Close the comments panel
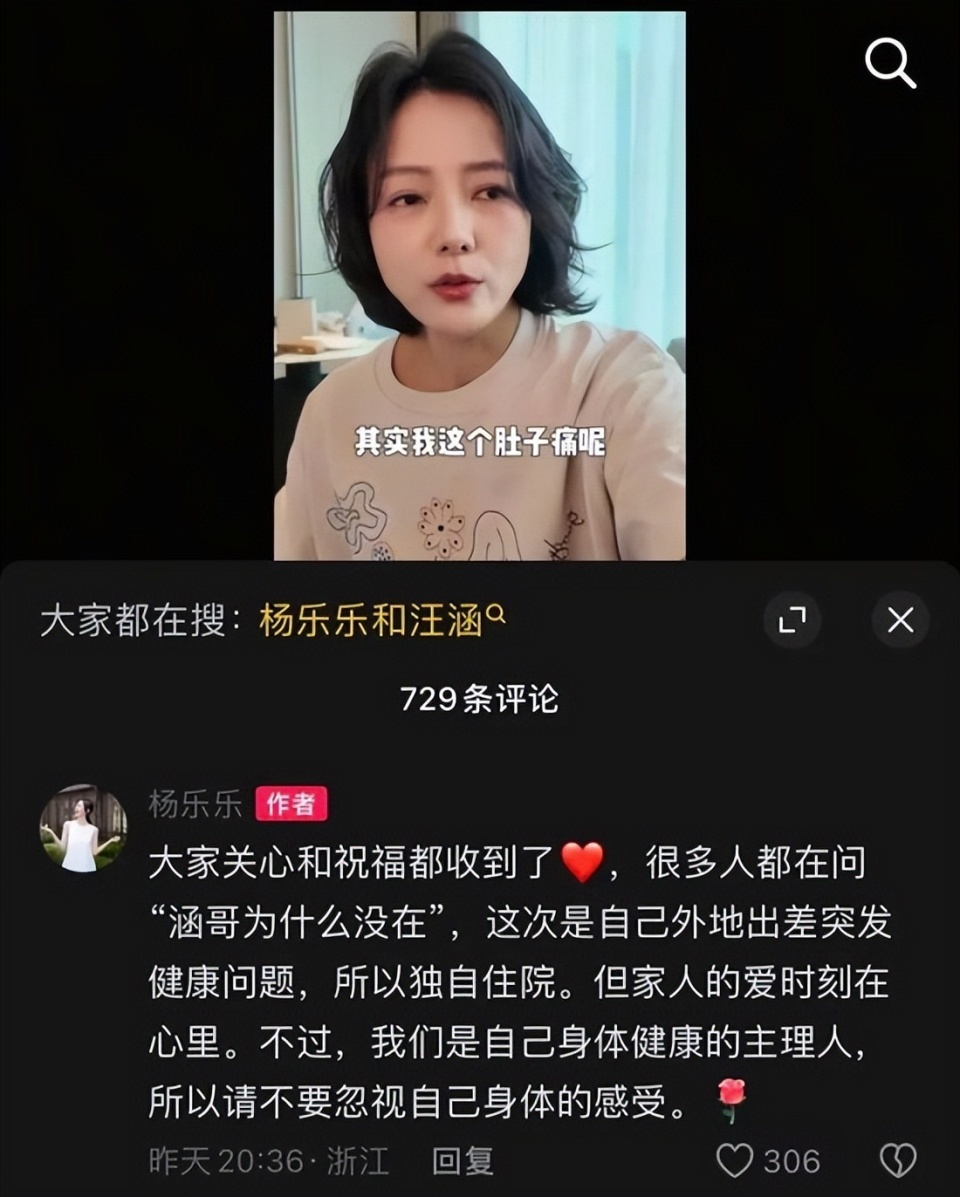Viewport: 960px width, 1197px height. click(x=900, y=621)
